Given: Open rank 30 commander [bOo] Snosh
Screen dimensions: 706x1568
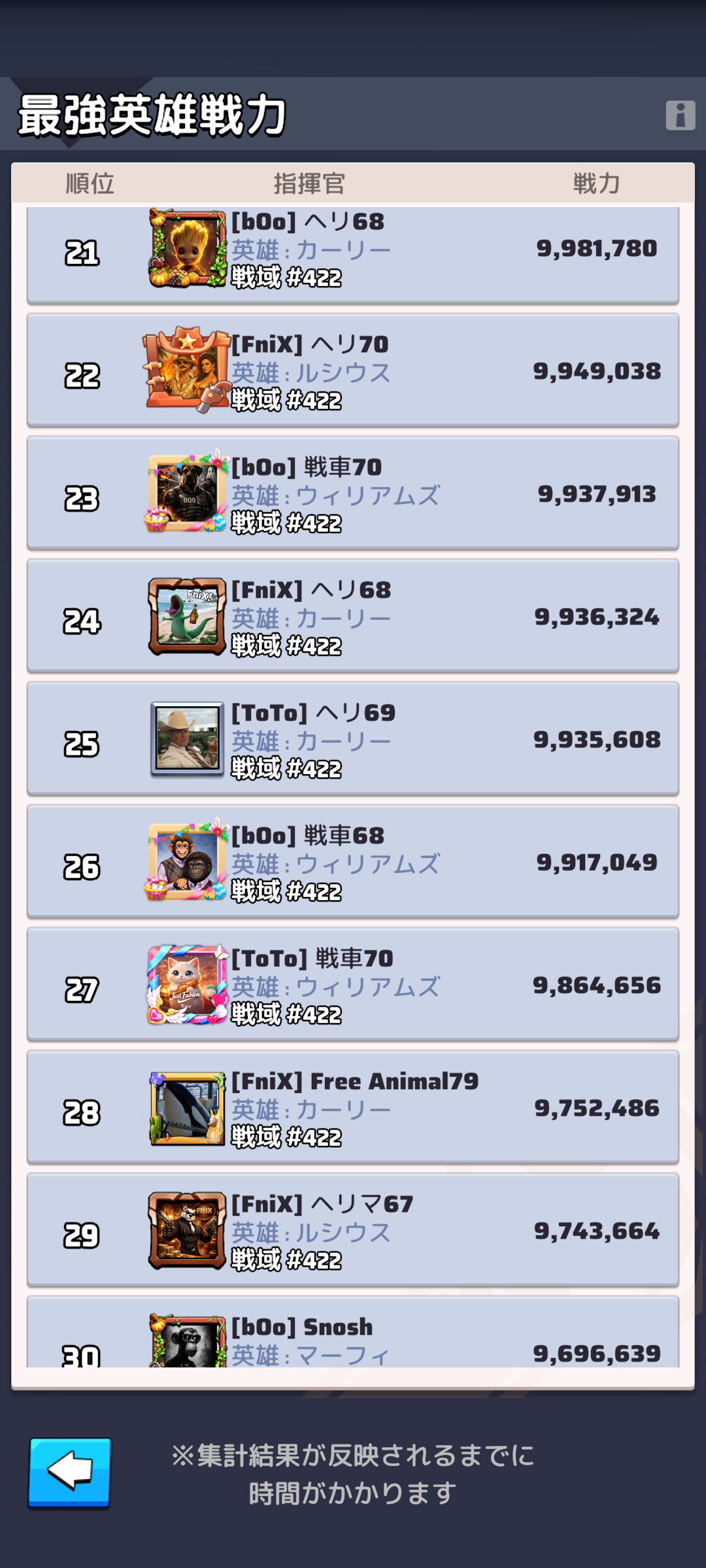Looking at the screenshot, I should pyautogui.click(x=353, y=1336).
